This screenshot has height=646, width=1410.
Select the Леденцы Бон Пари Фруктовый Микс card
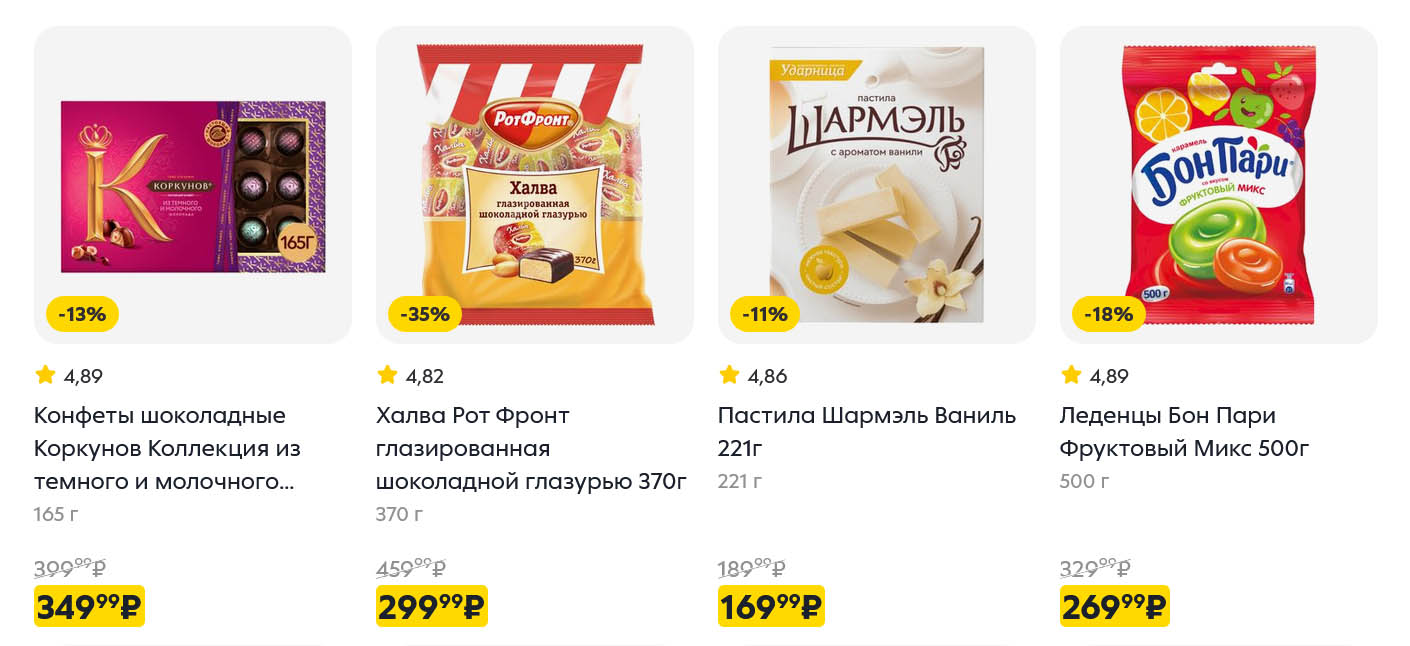pyautogui.click(x=1218, y=186)
